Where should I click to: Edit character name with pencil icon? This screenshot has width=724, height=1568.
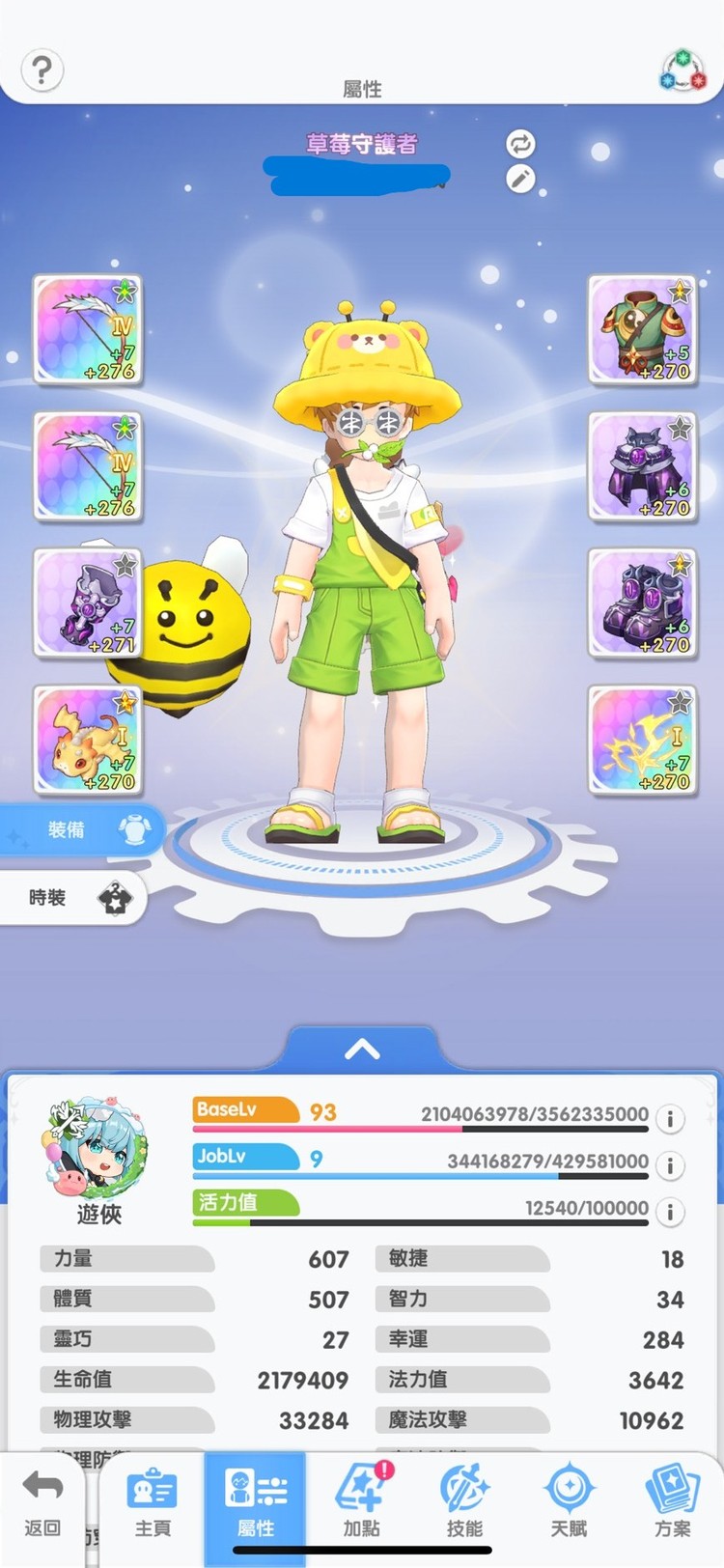click(x=520, y=179)
